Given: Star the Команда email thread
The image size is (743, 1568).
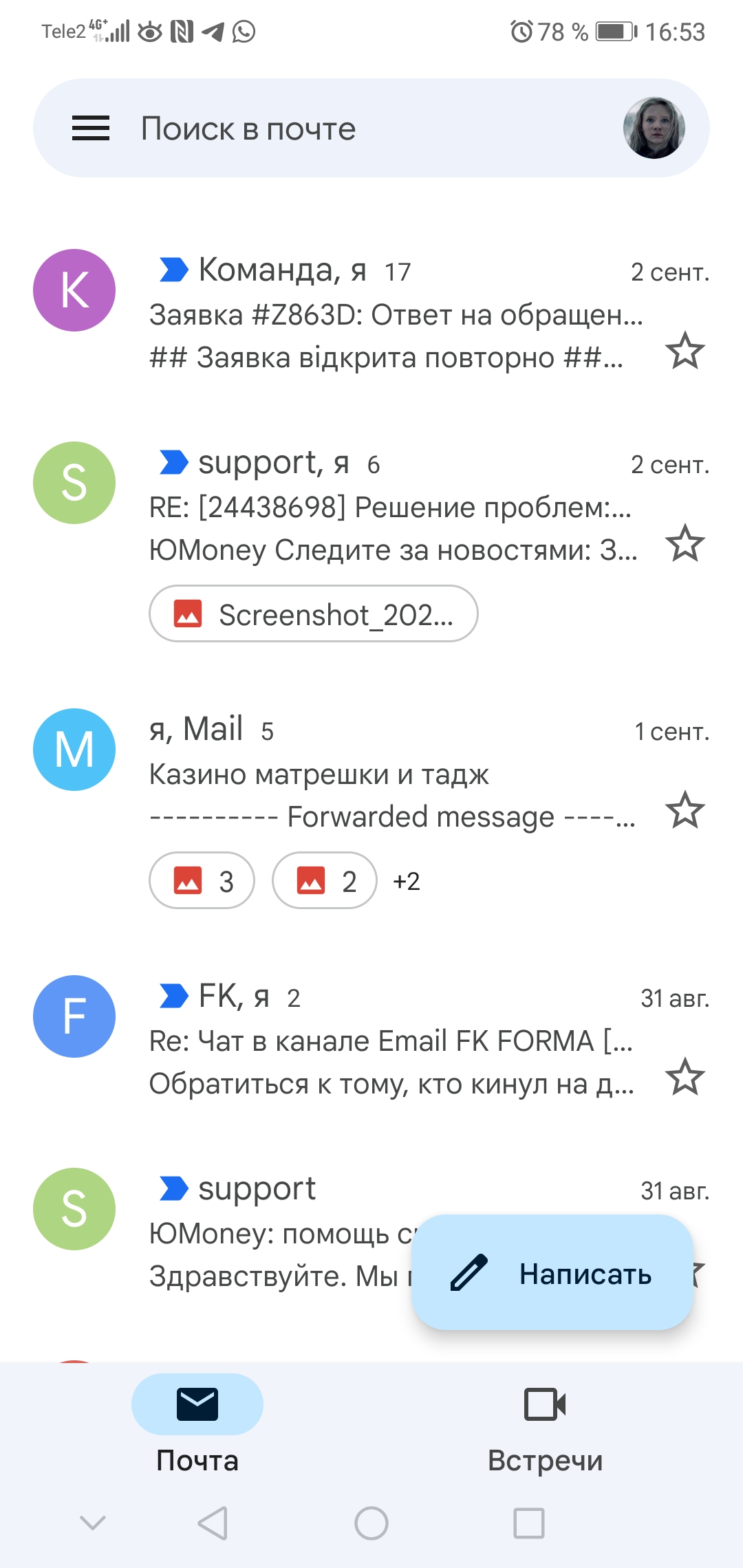Looking at the screenshot, I should (685, 351).
